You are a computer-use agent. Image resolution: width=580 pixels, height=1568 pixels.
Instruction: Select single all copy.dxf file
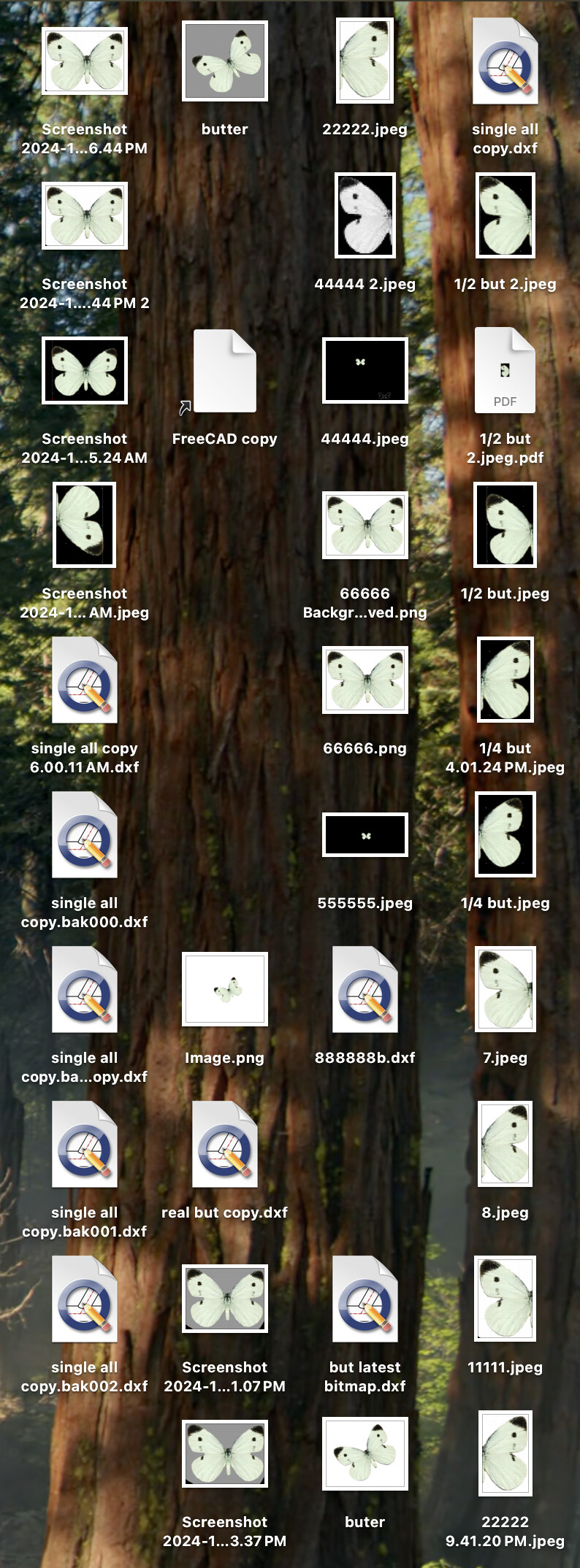coord(505,61)
